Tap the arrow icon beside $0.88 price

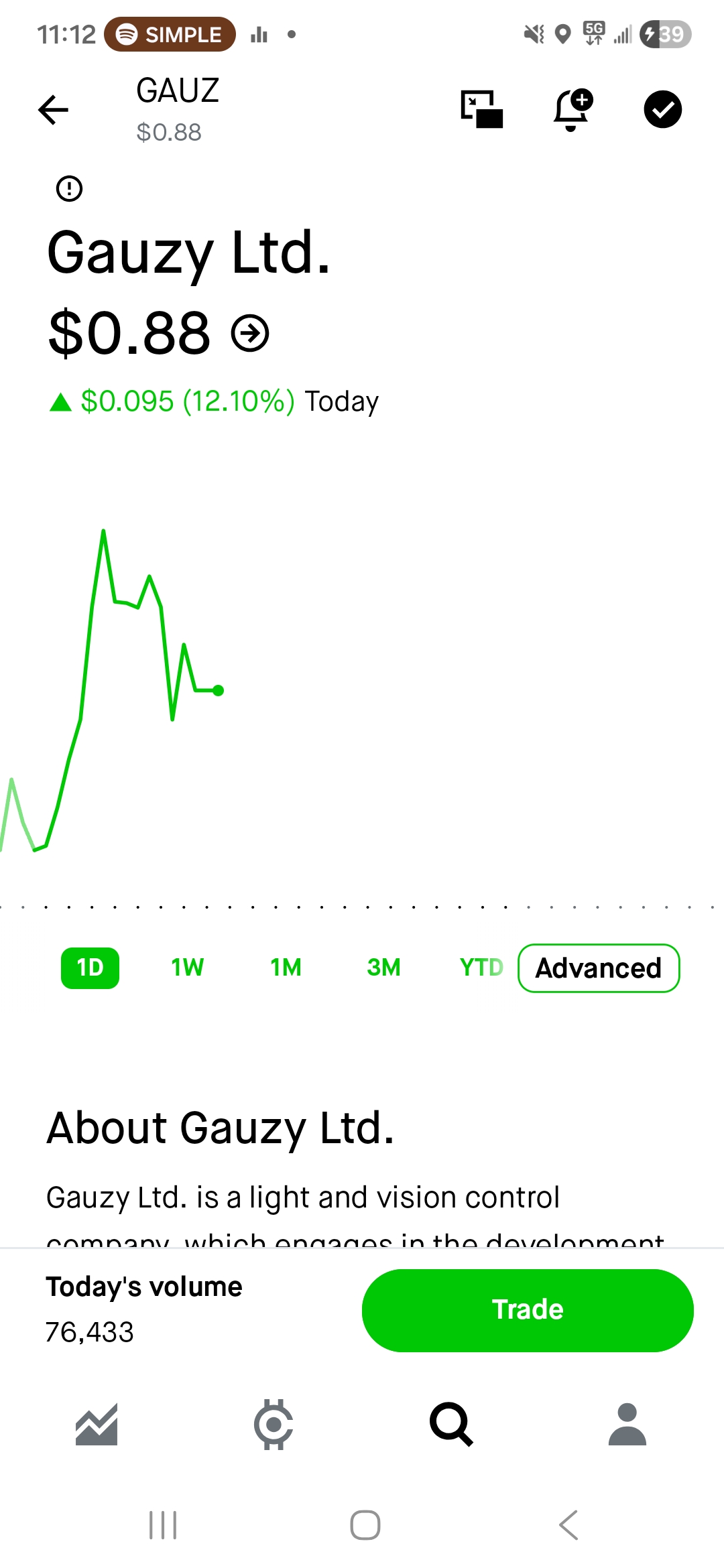click(x=250, y=333)
